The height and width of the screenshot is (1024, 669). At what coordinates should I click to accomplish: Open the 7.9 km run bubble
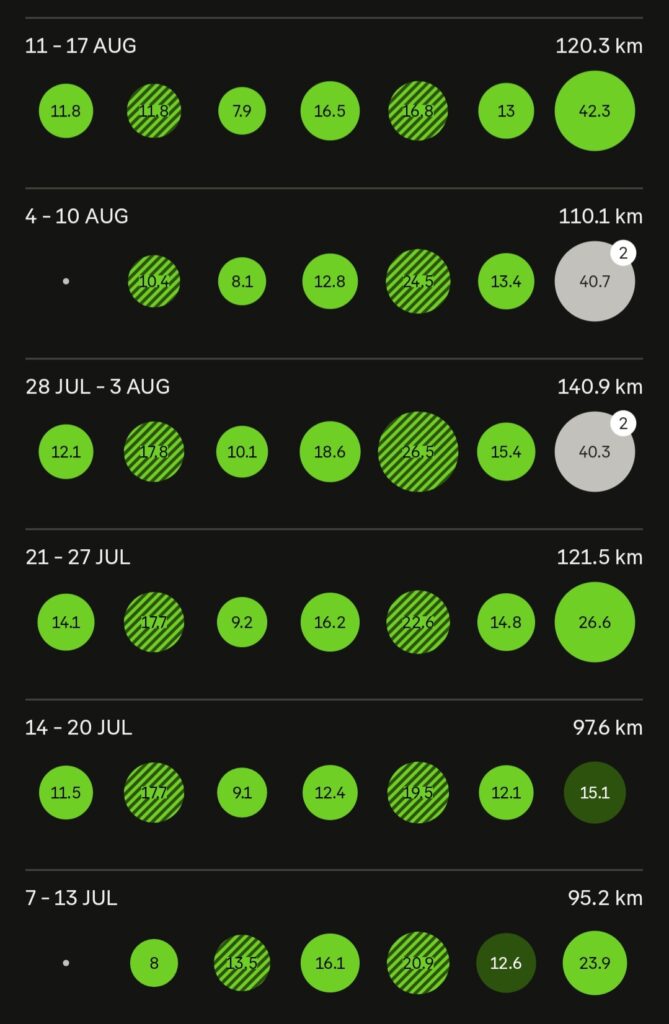(x=242, y=111)
